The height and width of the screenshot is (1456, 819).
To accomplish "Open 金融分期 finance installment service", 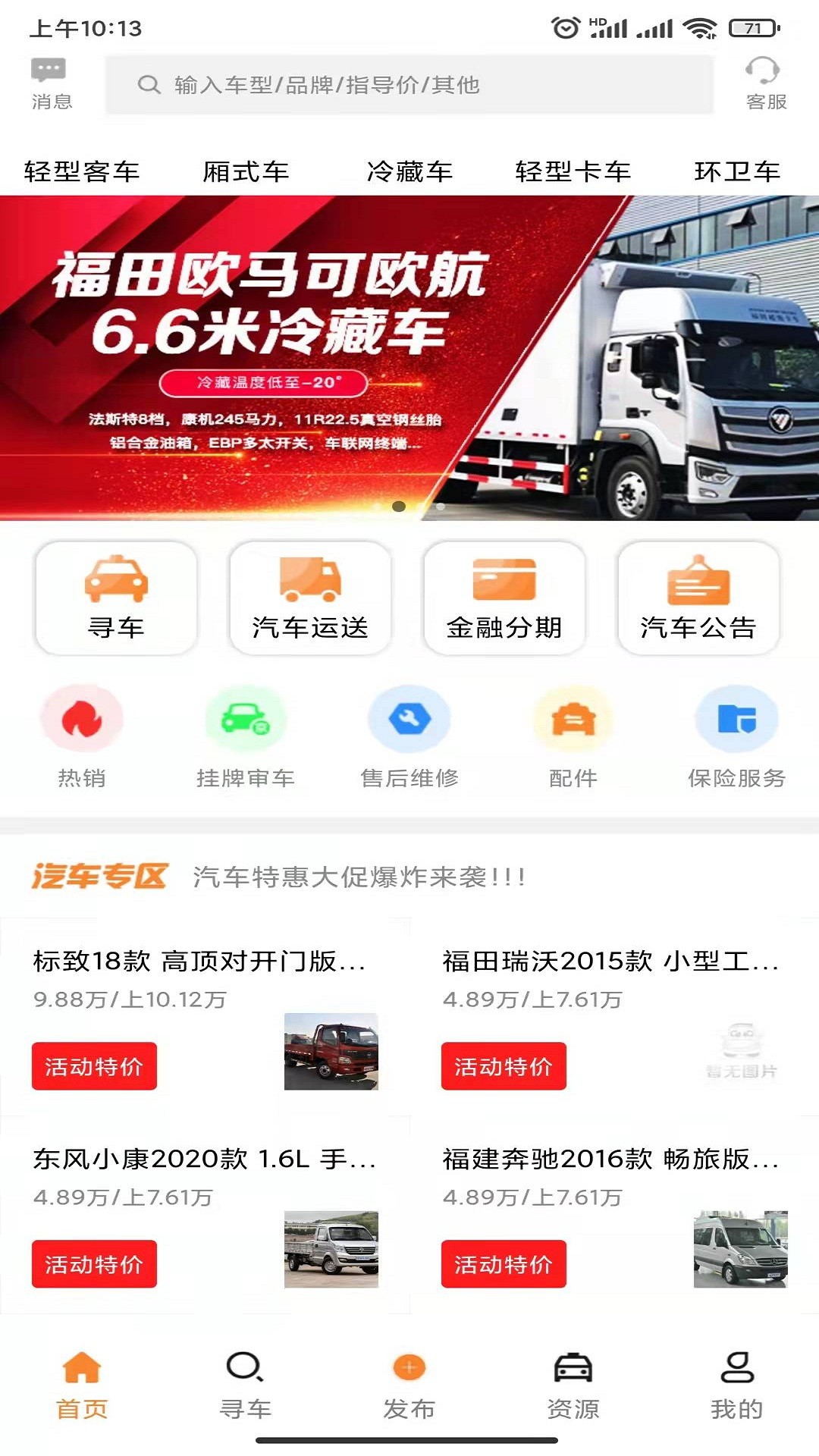I will 504,599.
